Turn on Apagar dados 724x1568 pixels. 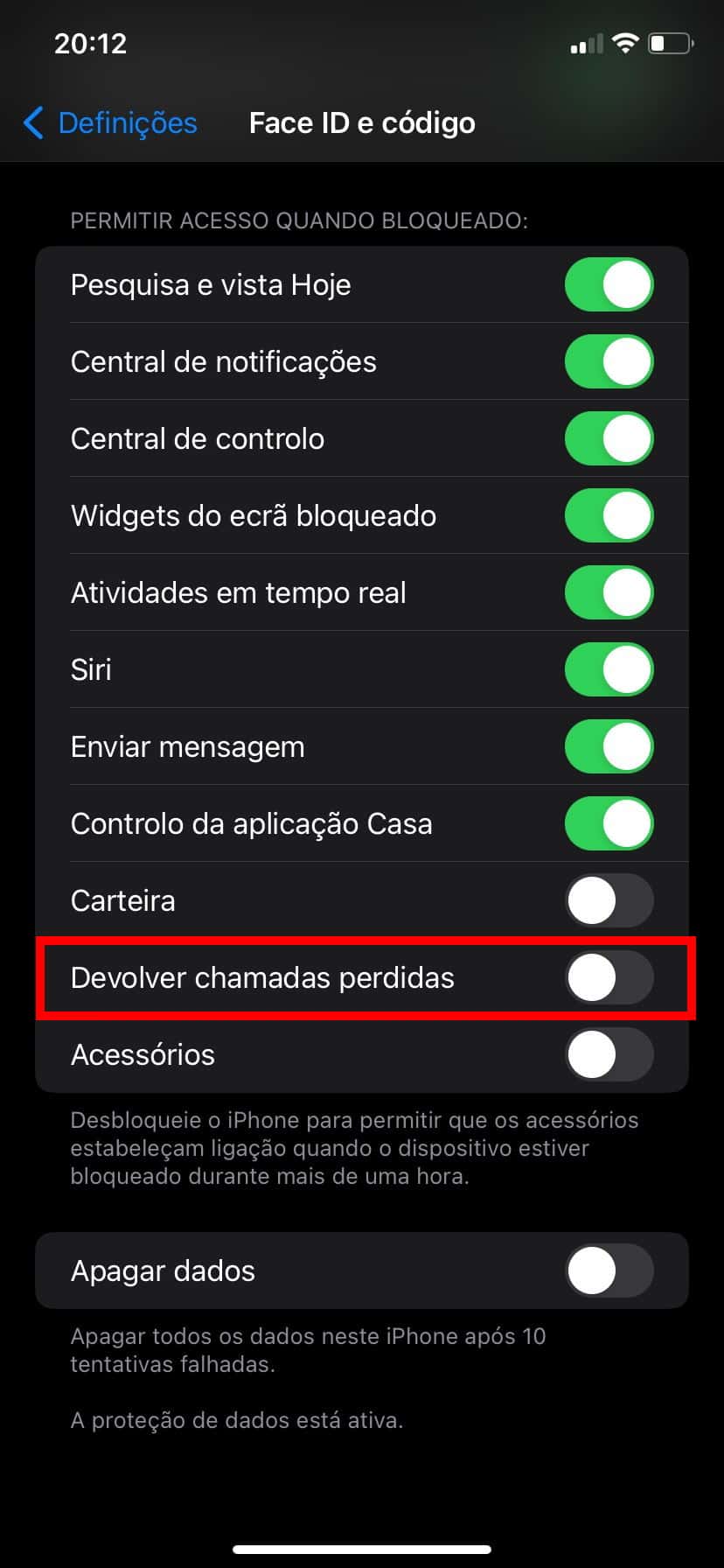point(609,1271)
